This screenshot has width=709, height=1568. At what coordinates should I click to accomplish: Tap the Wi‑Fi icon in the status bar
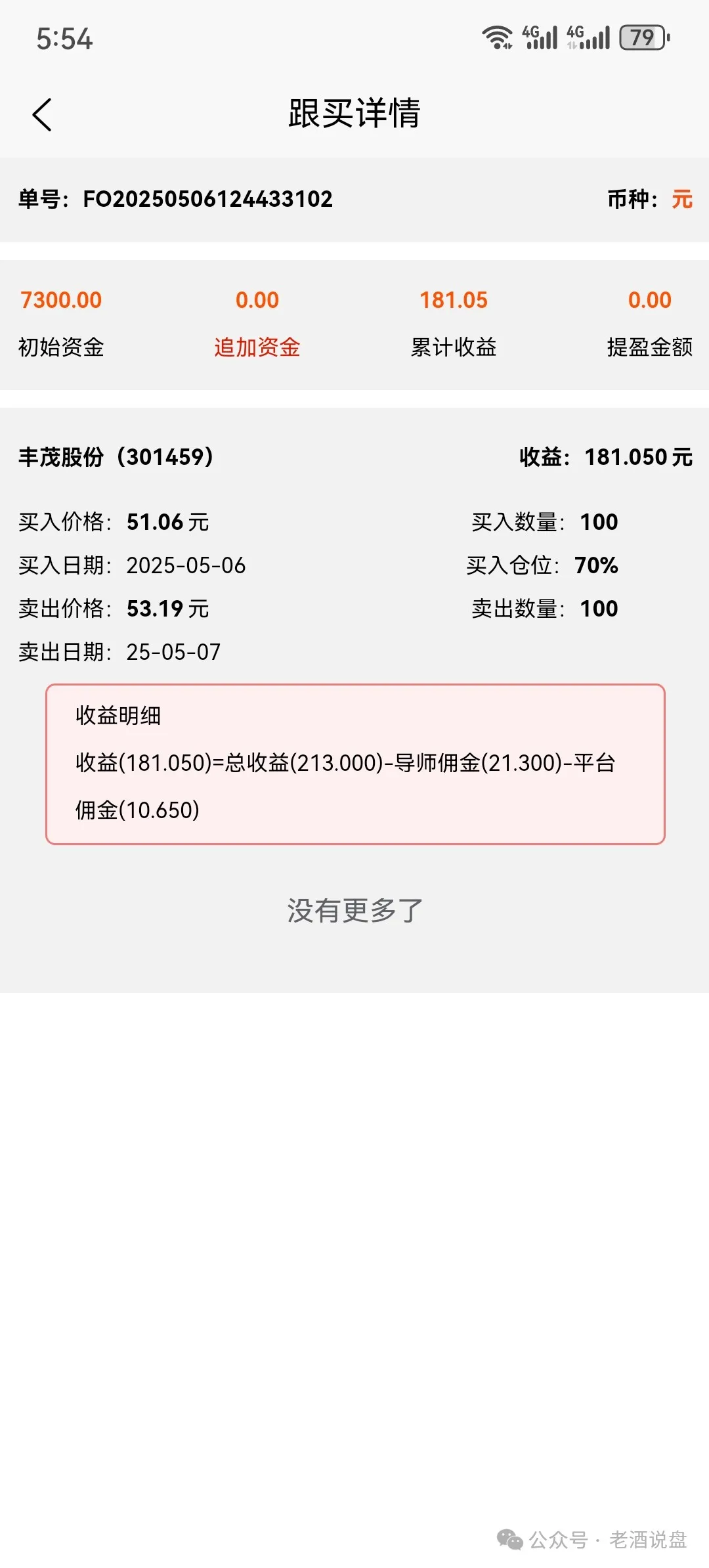(497, 36)
